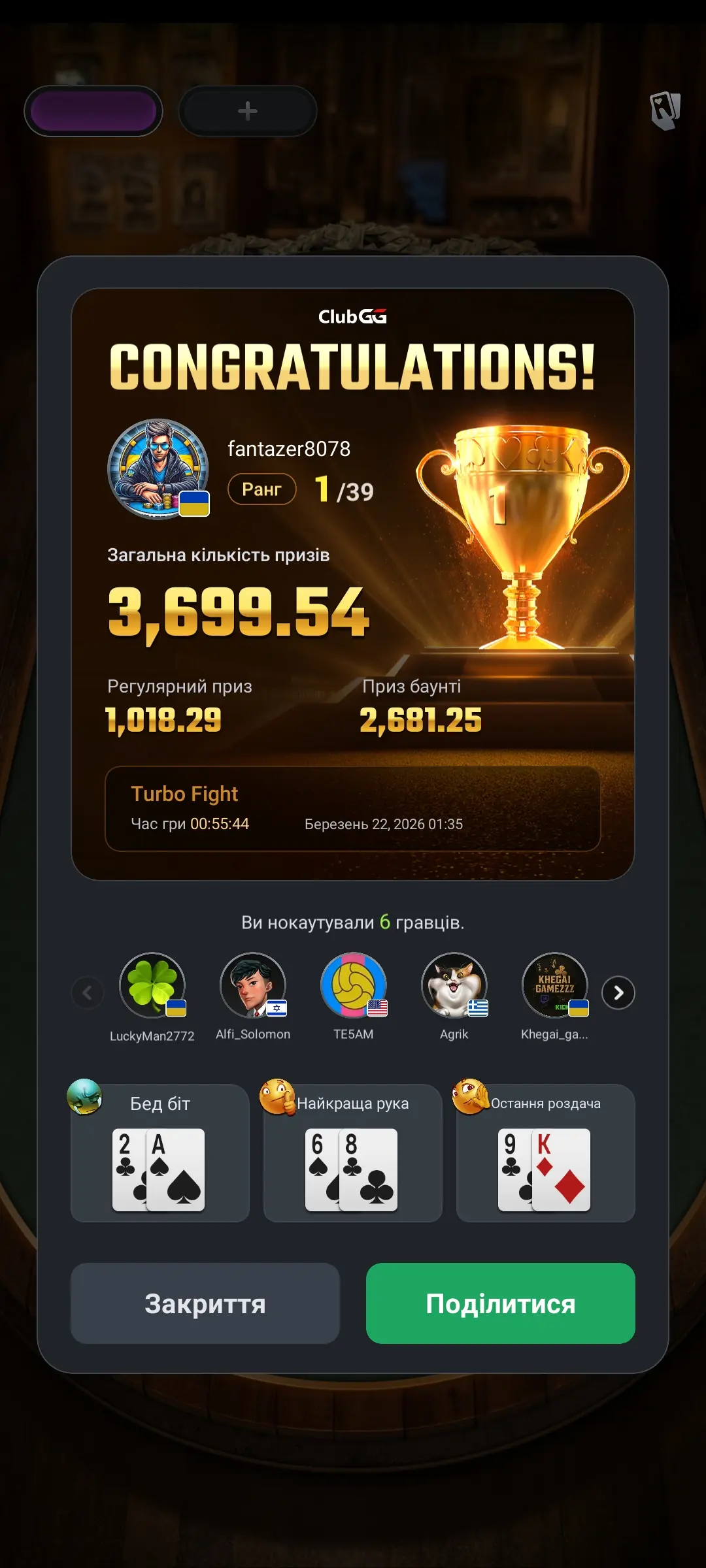Add a new table with plus tab

pos(247,111)
